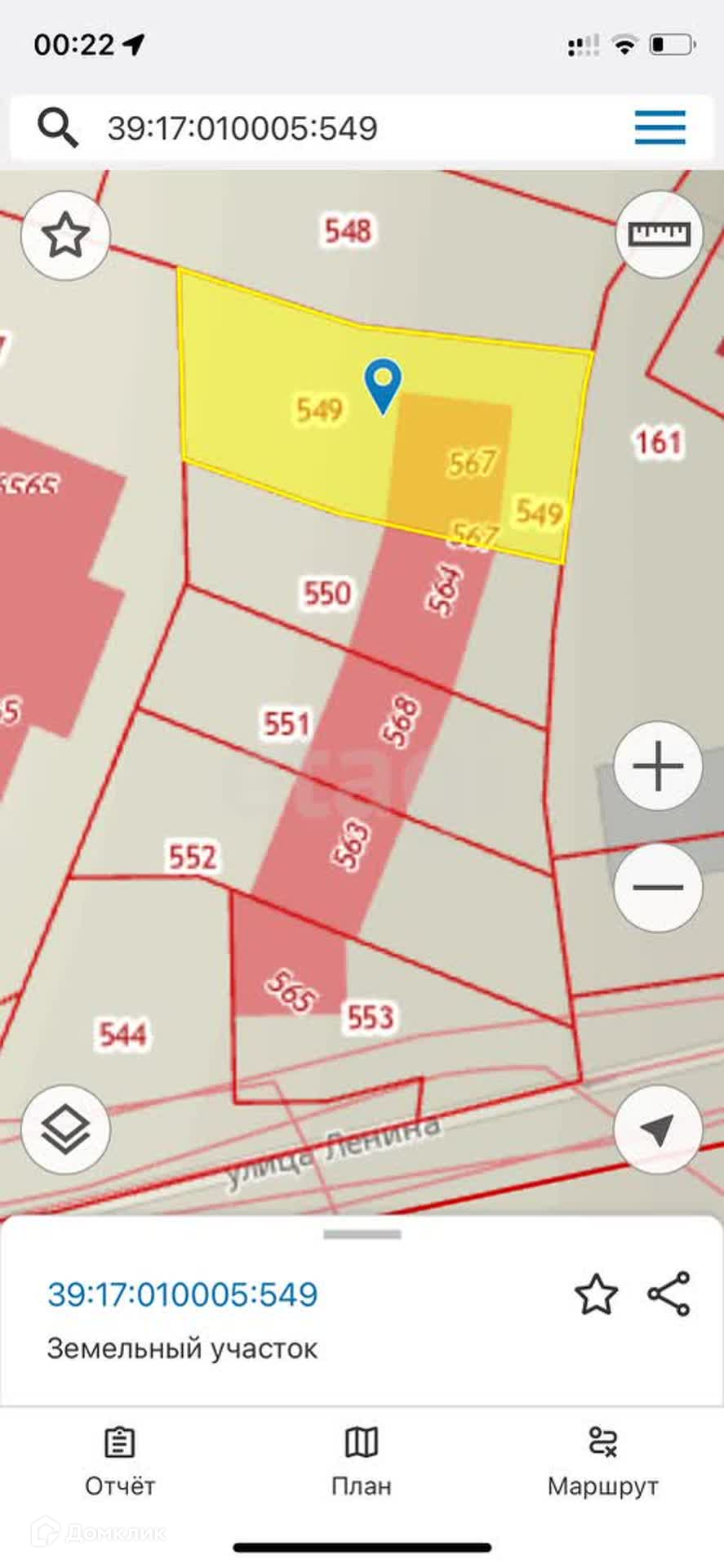Zoom in on the map
This screenshot has height=1568, width=724.
pos(658,766)
